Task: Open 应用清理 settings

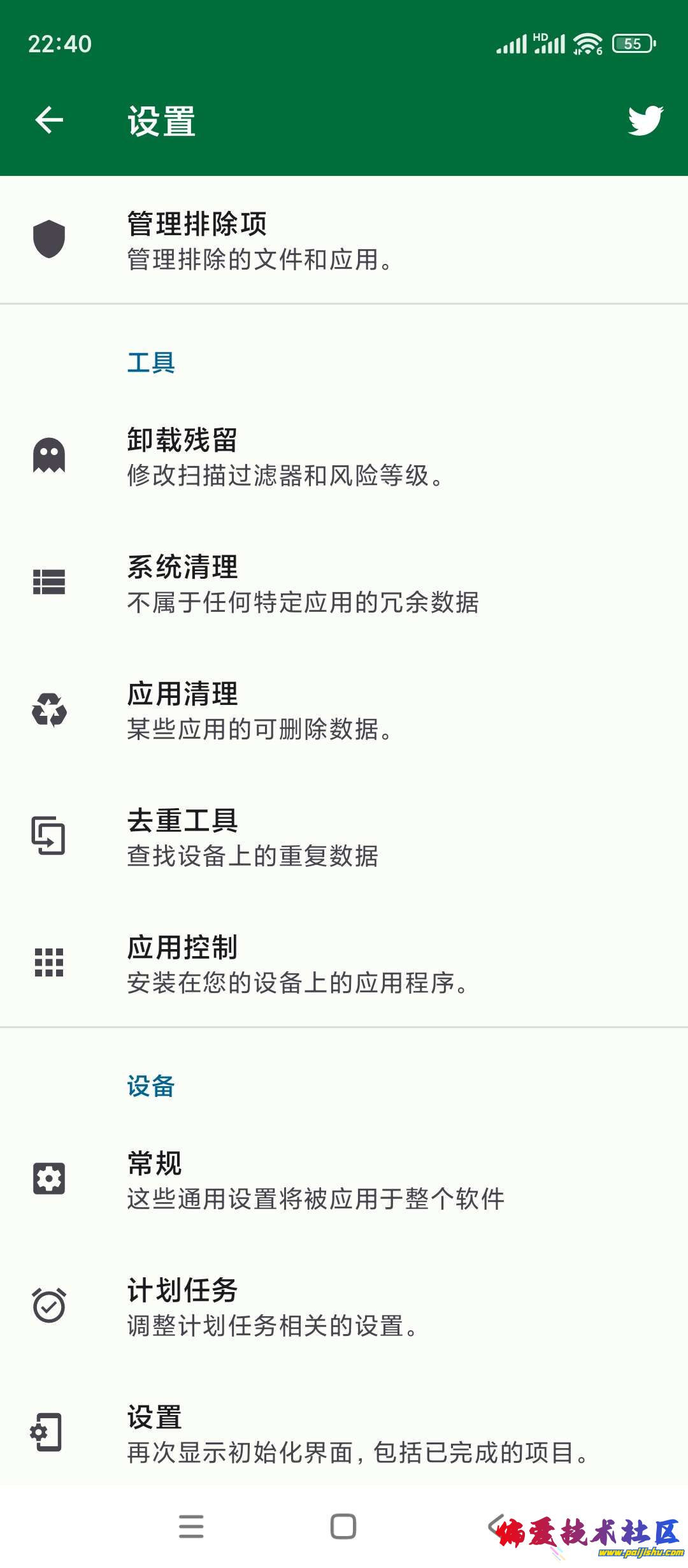Action: (344, 710)
